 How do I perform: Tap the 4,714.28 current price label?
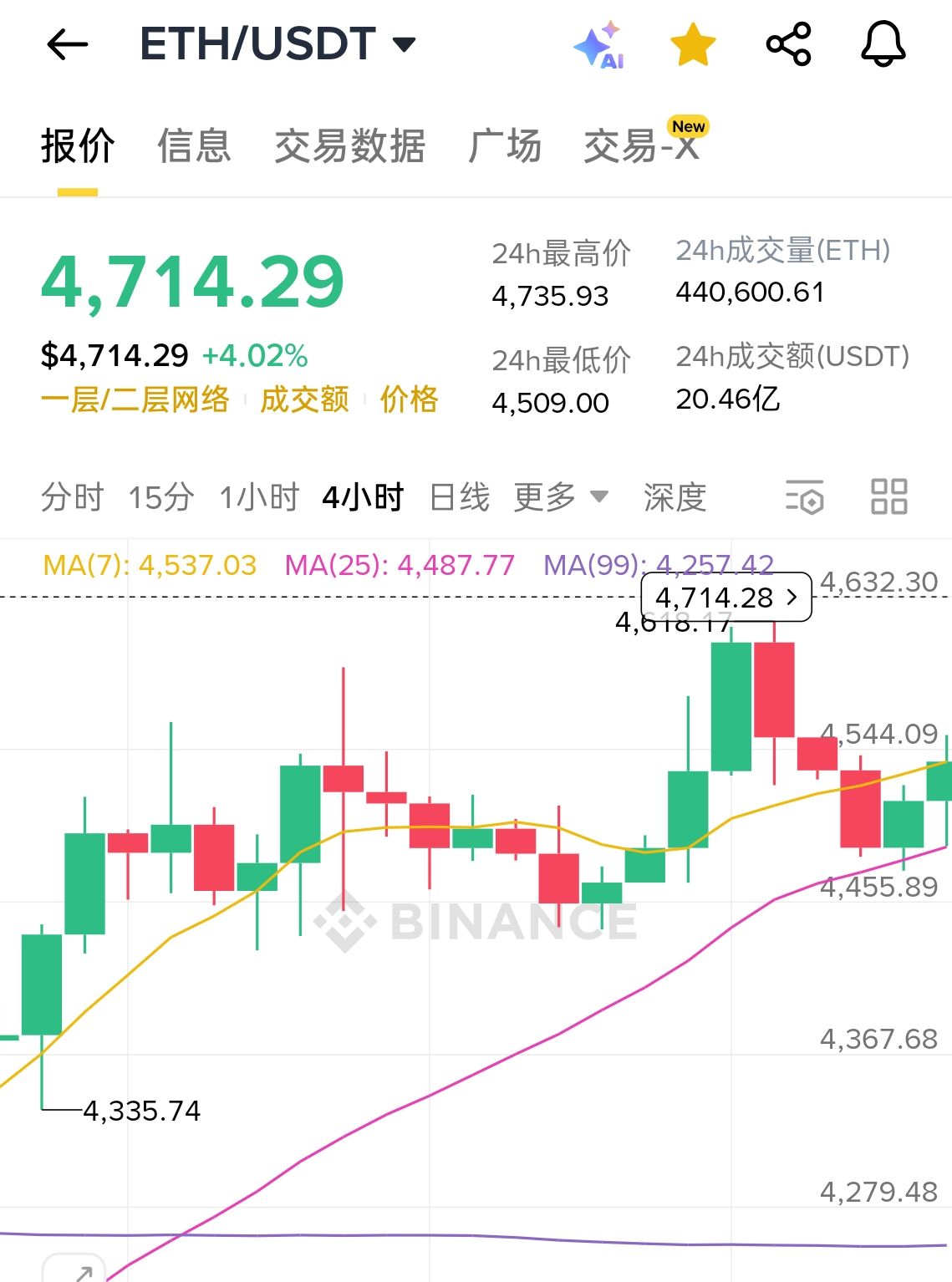(x=725, y=598)
